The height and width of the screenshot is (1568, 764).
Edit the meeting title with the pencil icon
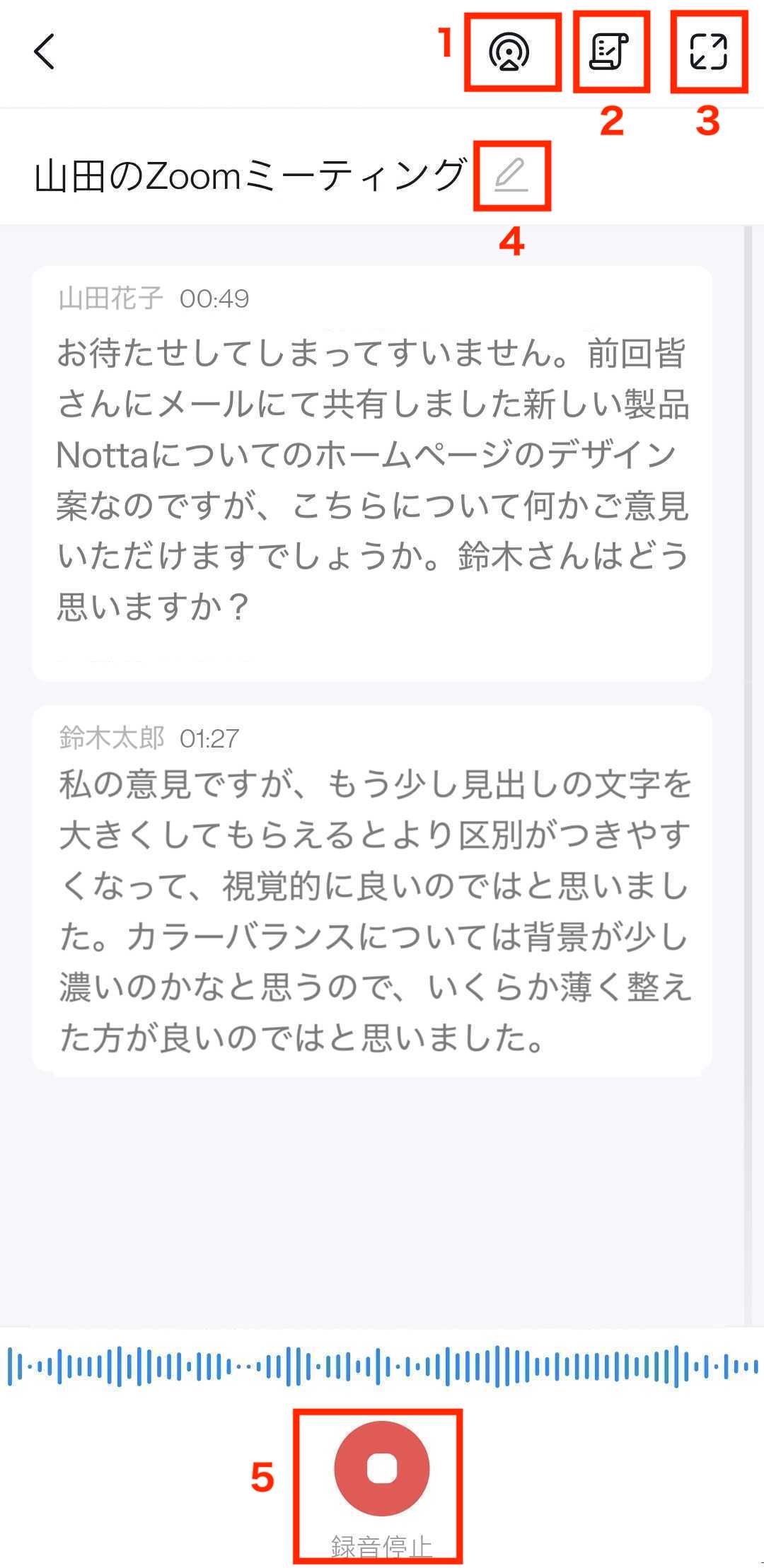tap(511, 175)
